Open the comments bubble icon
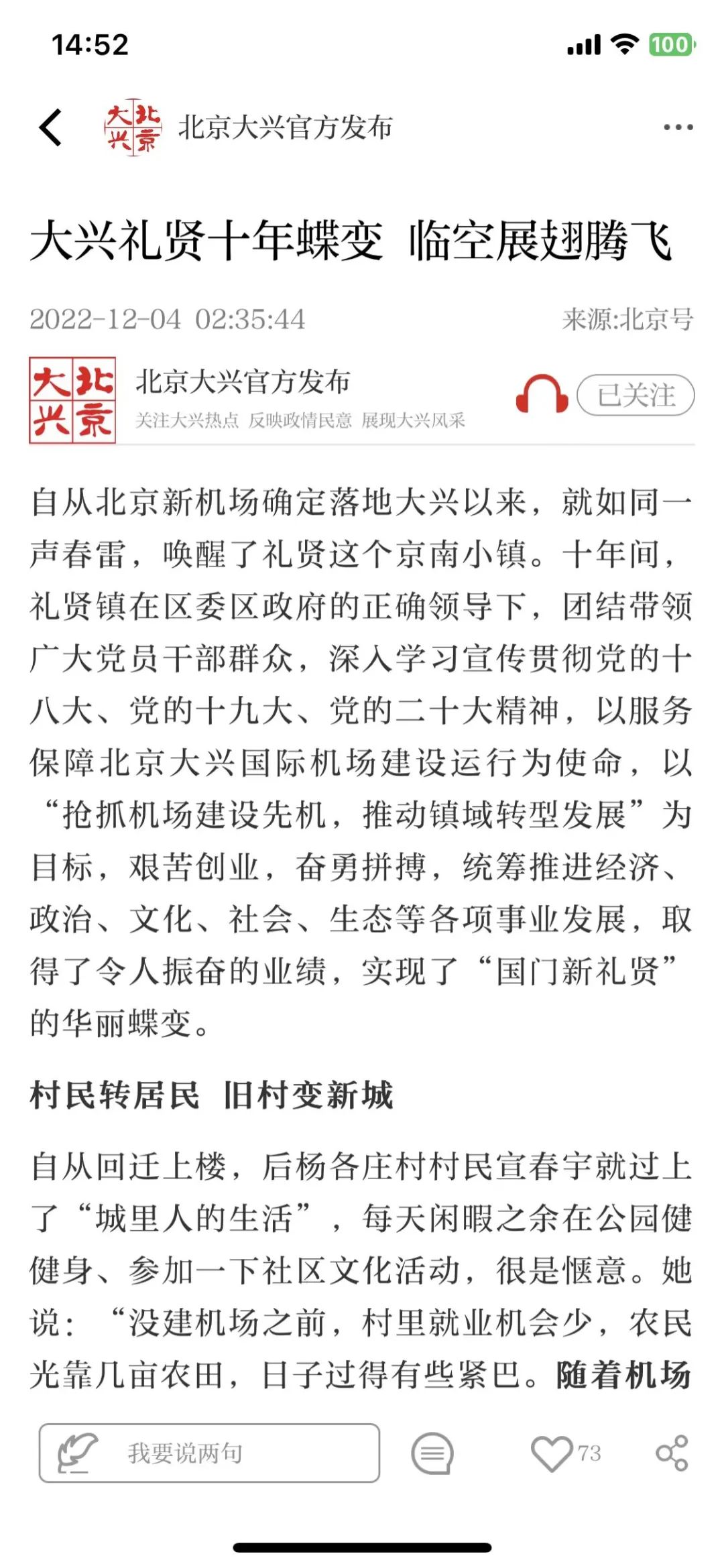Image resolution: width=724 pixels, height=1568 pixels. 432,1453
